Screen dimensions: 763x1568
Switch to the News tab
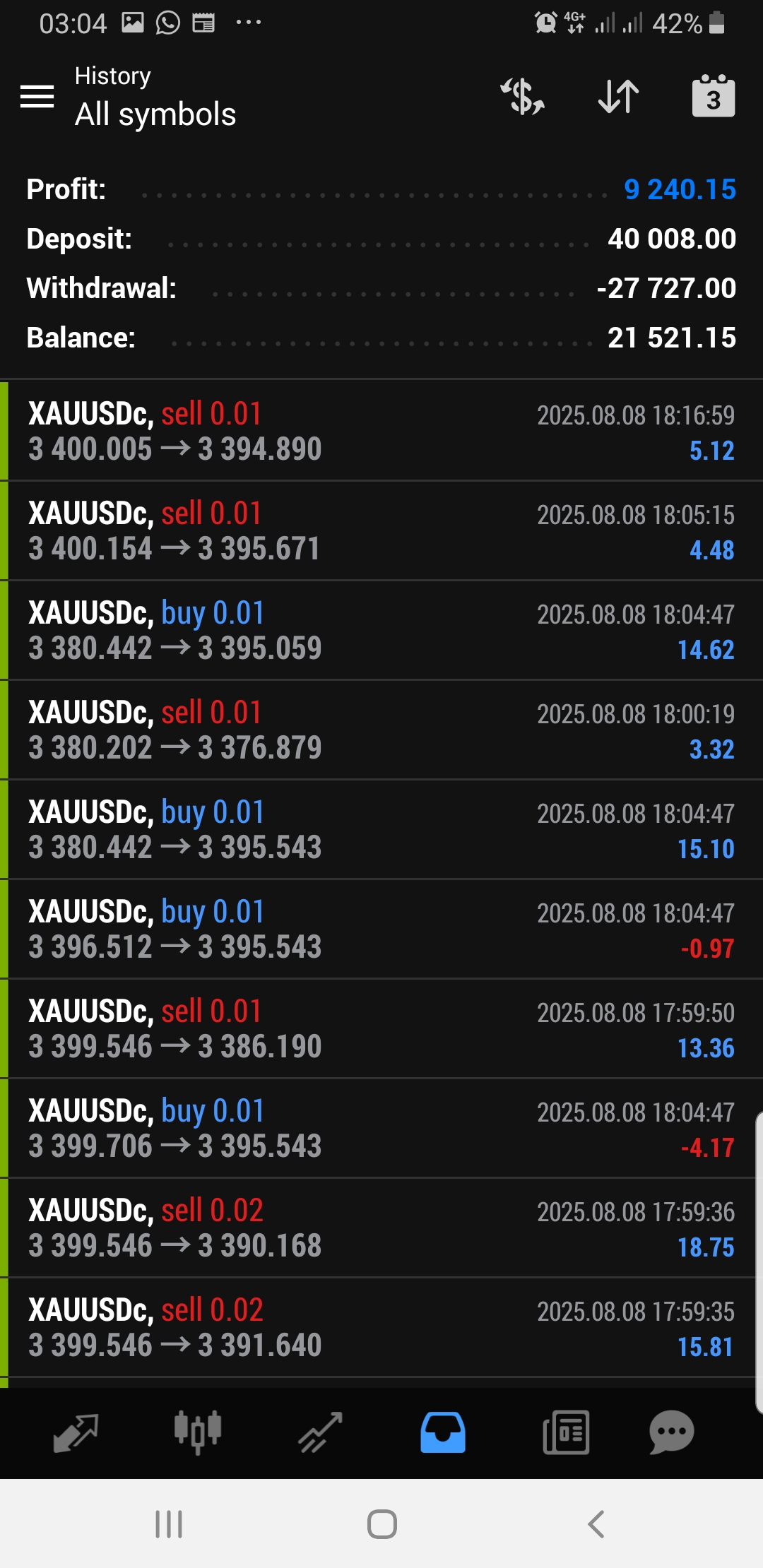(566, 1432)
